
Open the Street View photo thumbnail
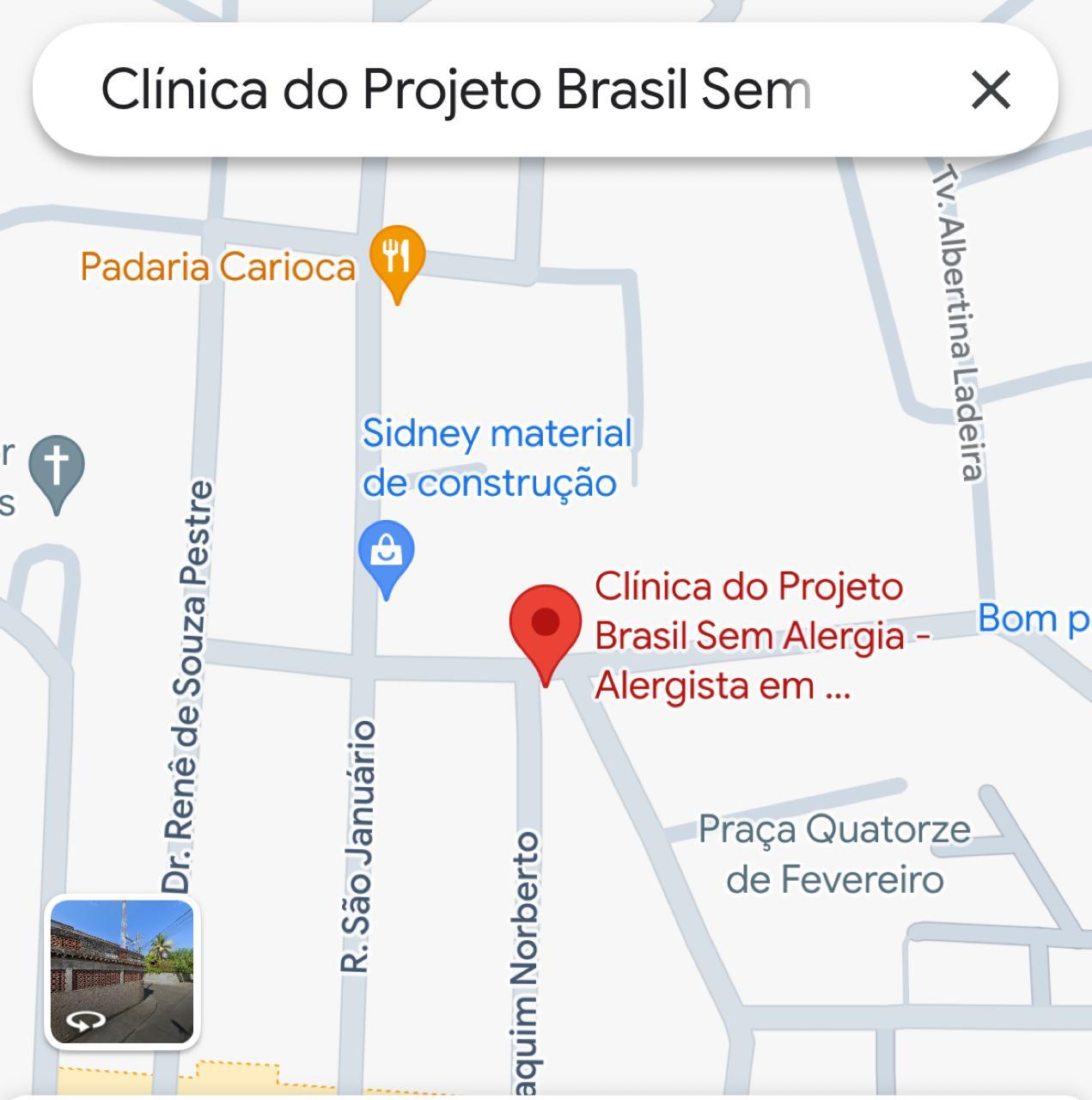pyautogui.click(x=122, y=971)
